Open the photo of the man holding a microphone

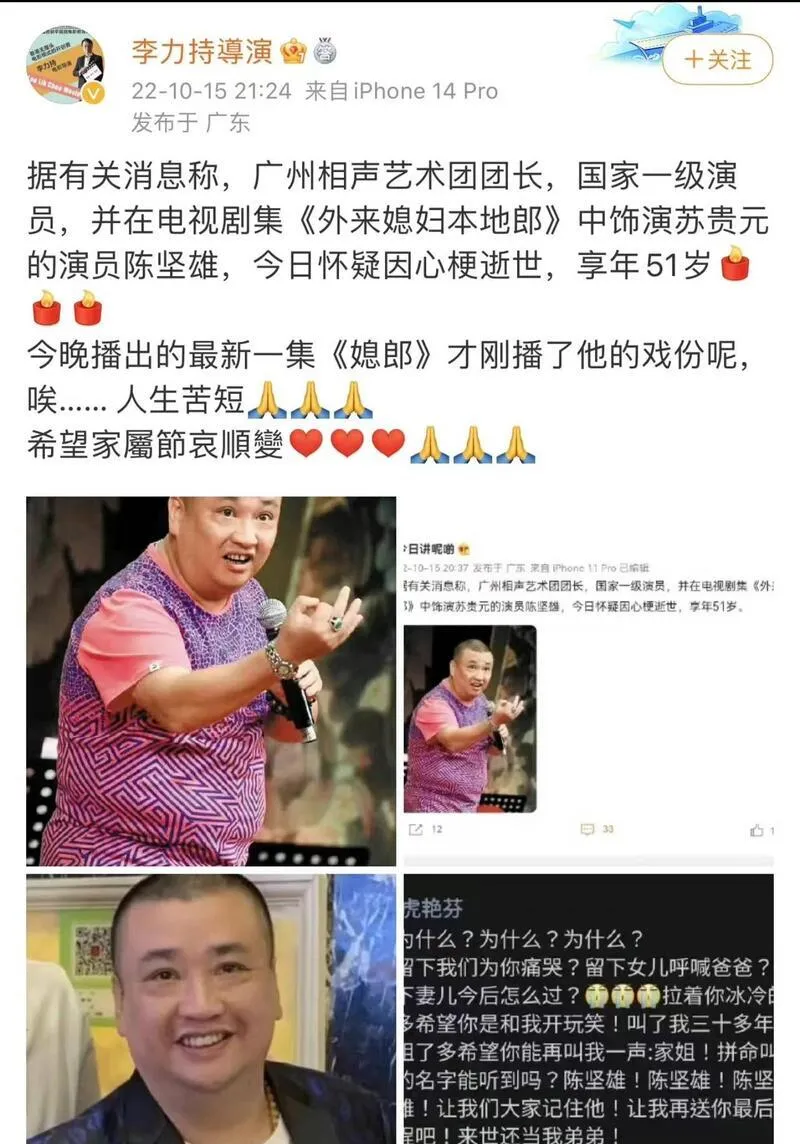(x=210, y=680)
